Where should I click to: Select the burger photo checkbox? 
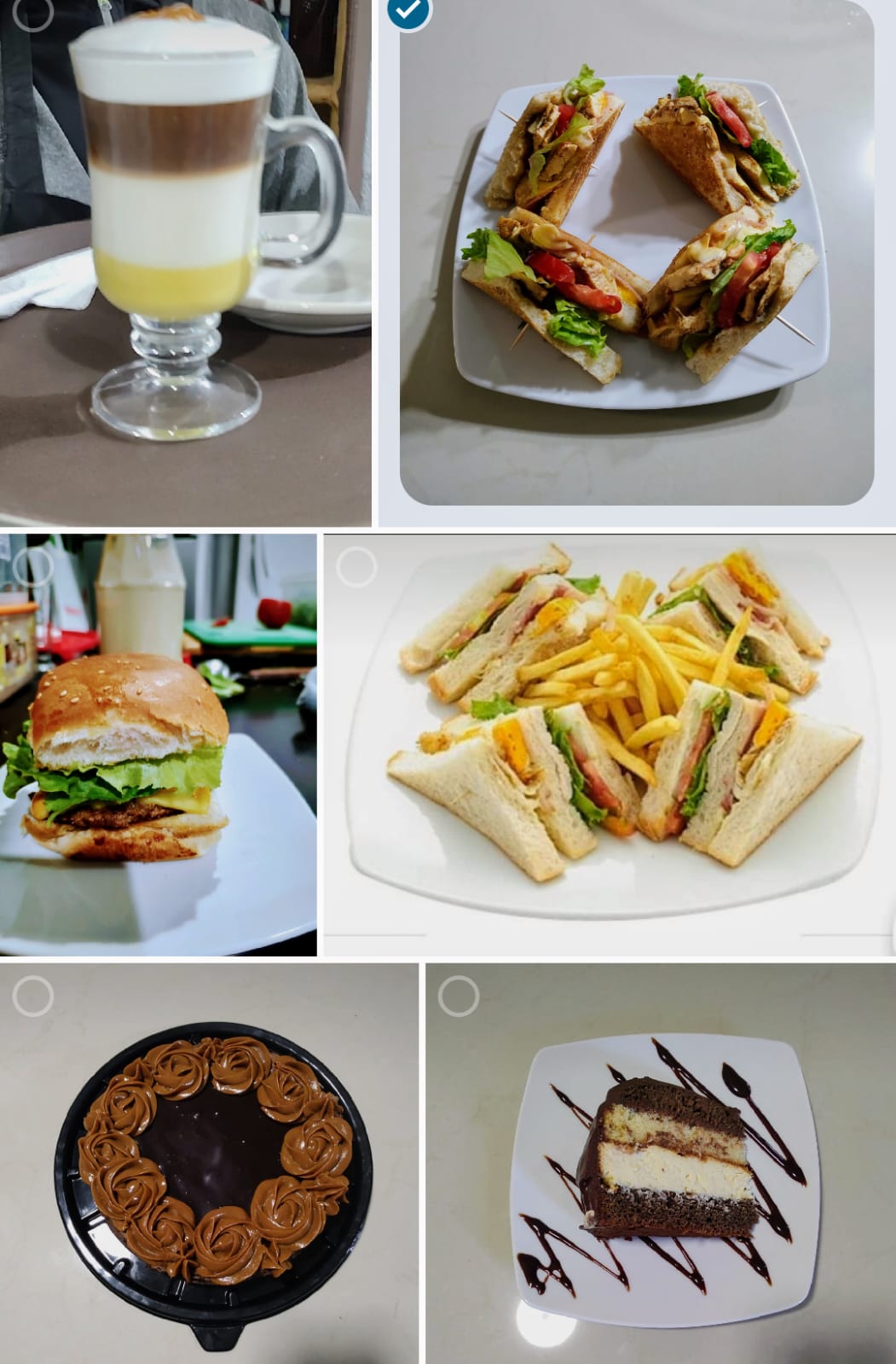pos(34,565)
